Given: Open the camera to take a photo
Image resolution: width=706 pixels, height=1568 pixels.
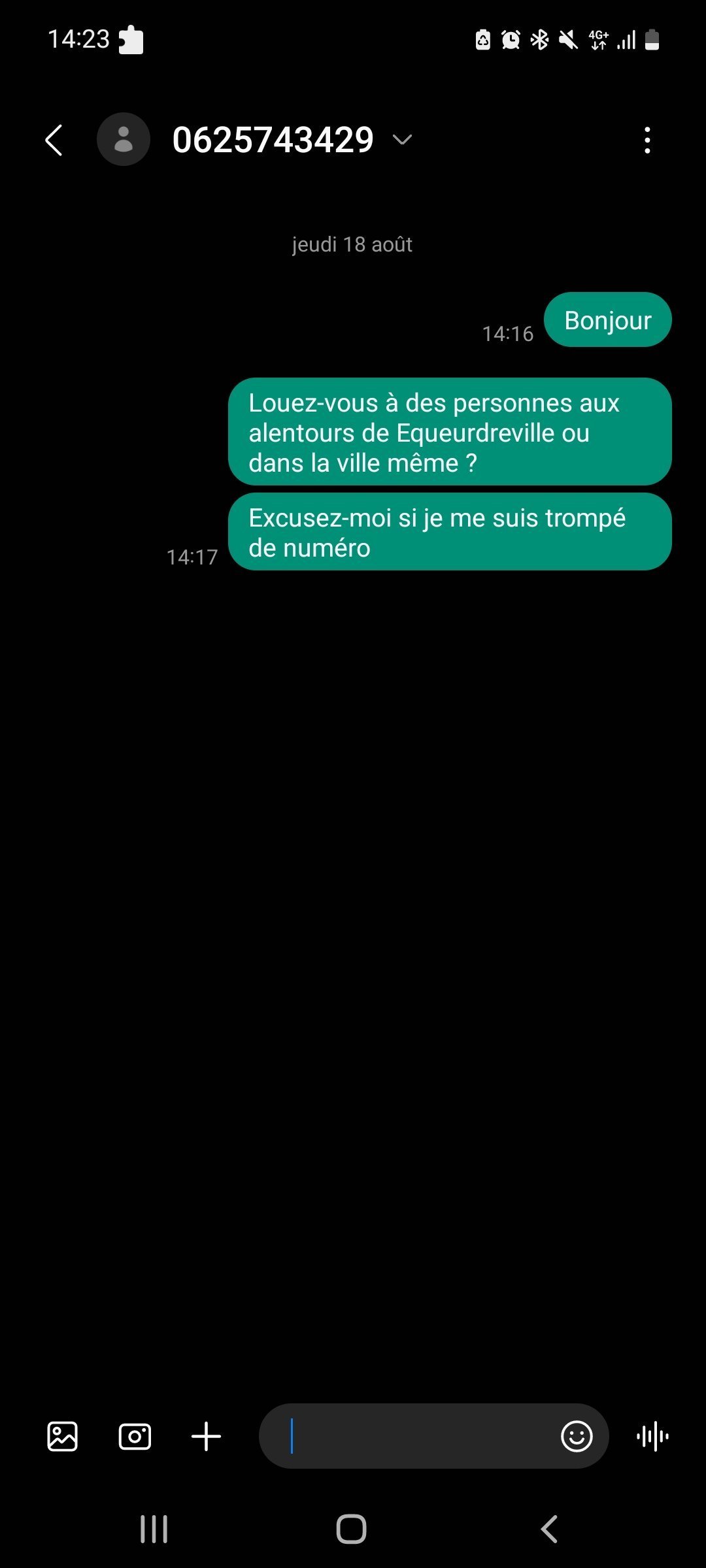Looking at the screenshot, I should 135,1436.
